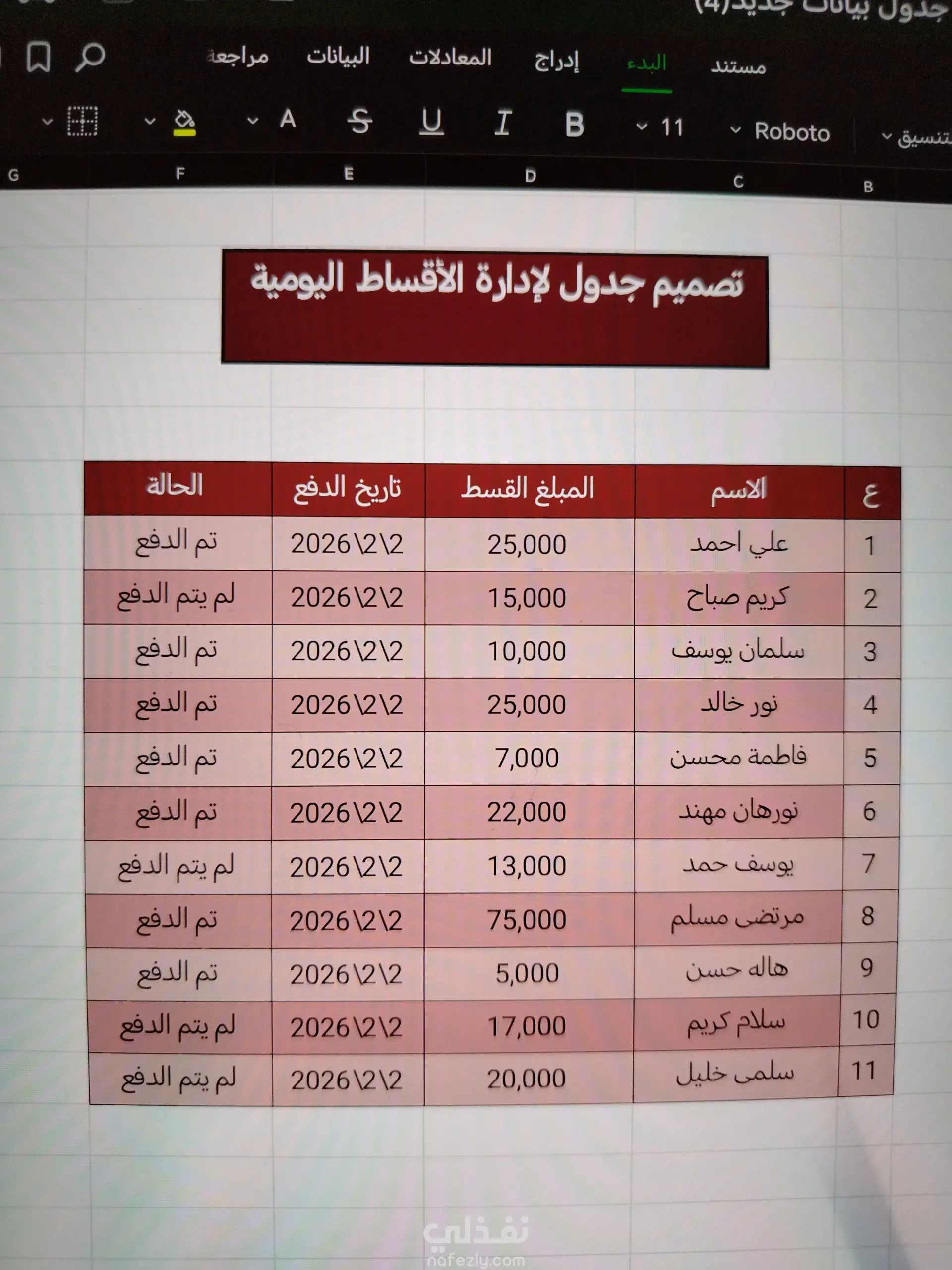This screenshot has width=952, height=1270.
Task: Open the المعادلات tab
Action: coord(450,58)
